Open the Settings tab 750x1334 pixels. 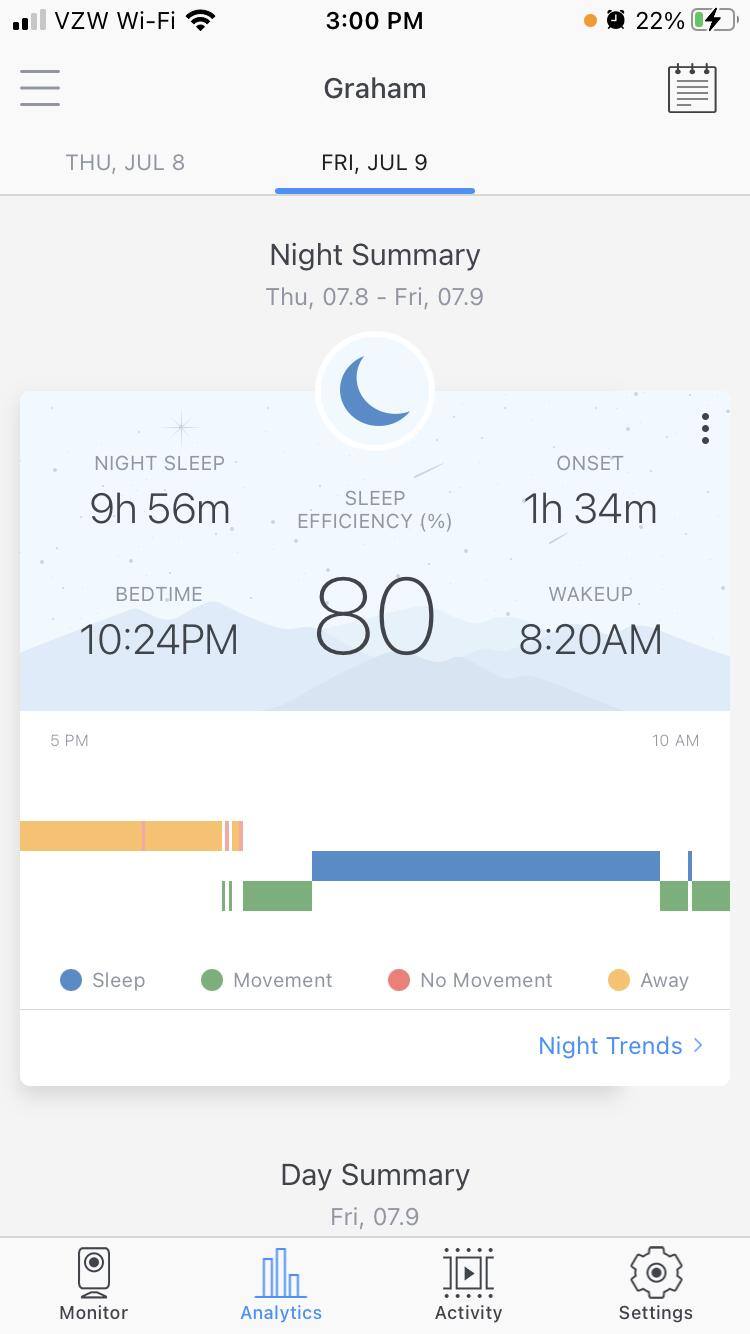click(x=655, y=1286)
